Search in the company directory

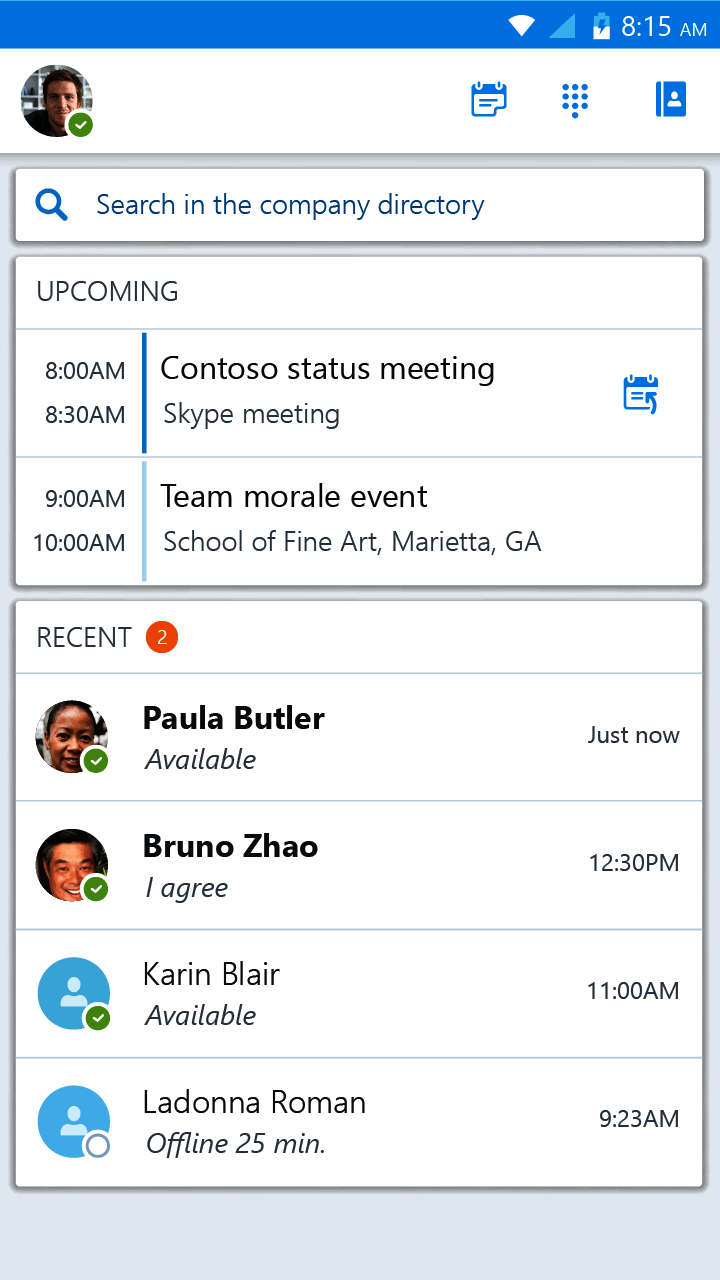coord(360,205)
